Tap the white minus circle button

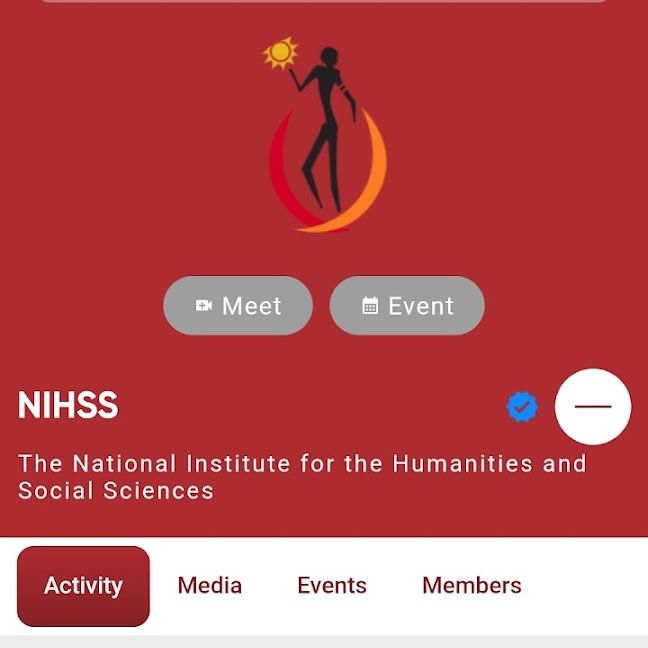[x=593, y=407]
